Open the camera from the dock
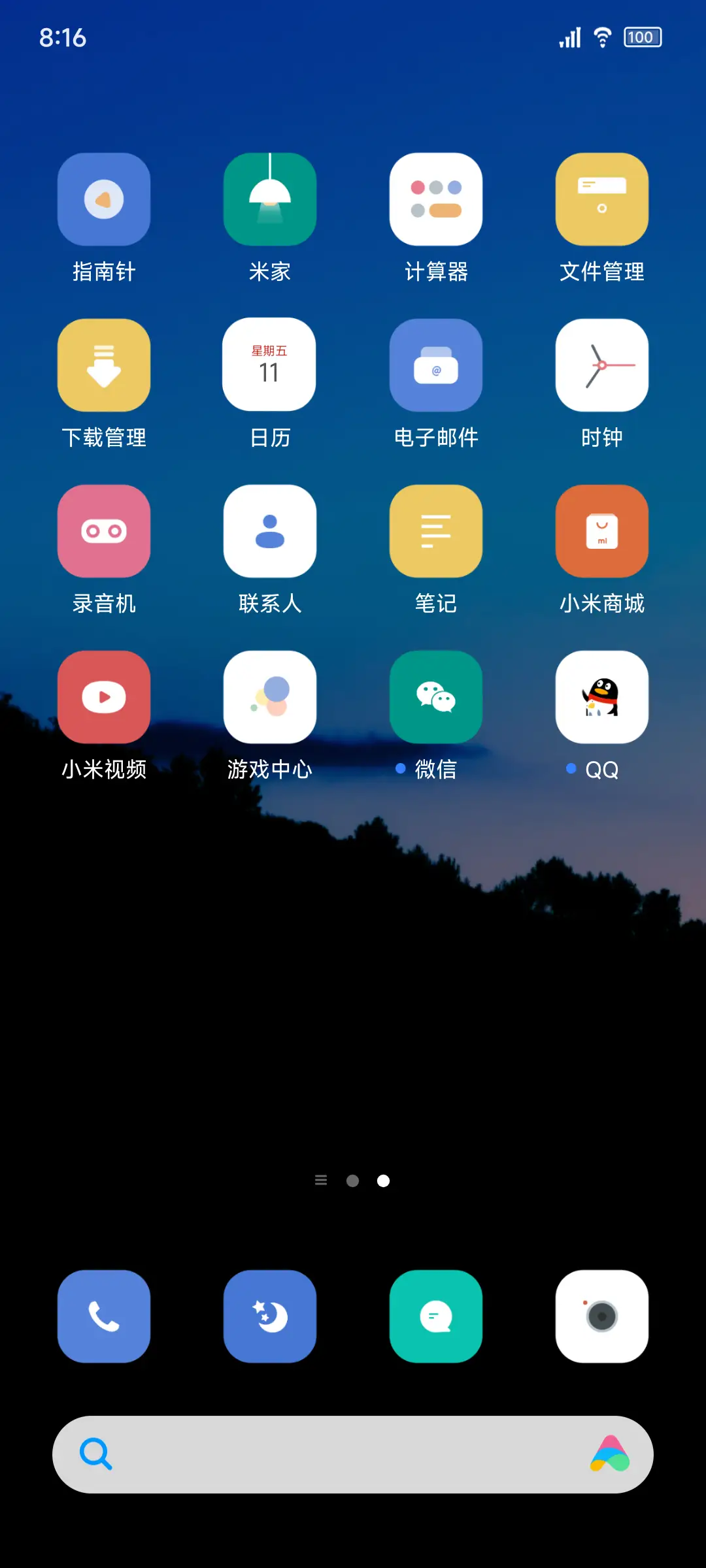This screenshot has width=706, height=1568. pyautogui.click(x=601, y=1315)
